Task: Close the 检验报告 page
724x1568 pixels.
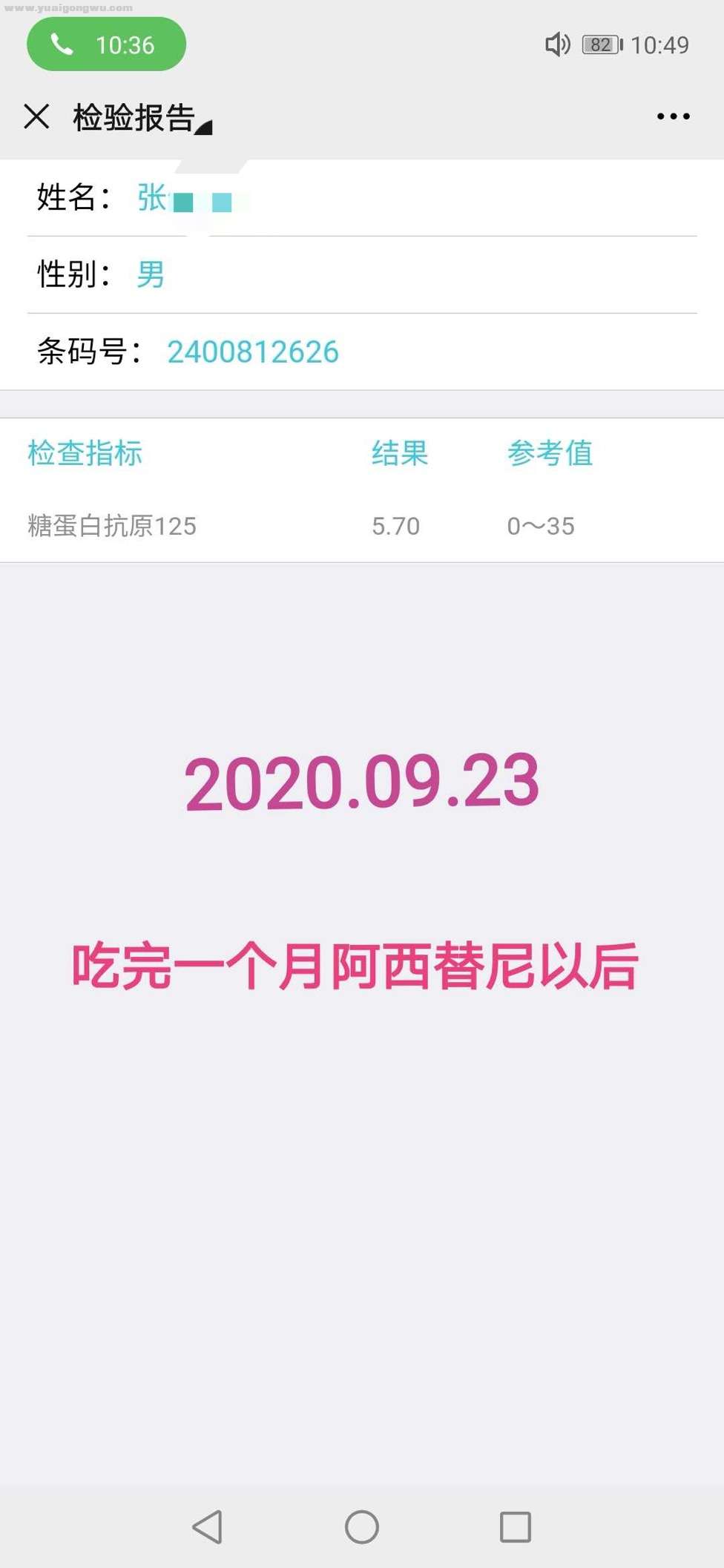Action: point(36,116)
